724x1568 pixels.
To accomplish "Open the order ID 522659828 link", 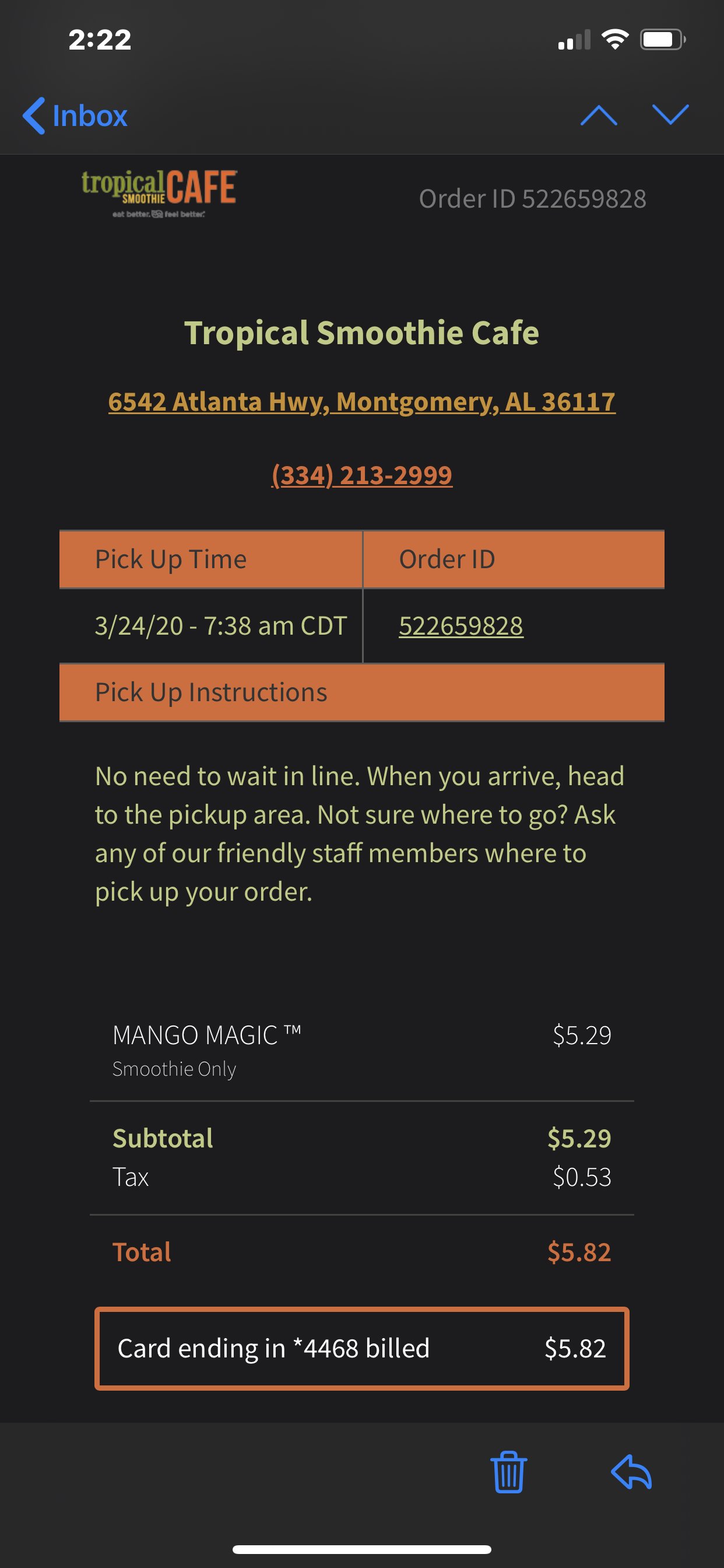I will pyautogui.click(x=461, y=626).
